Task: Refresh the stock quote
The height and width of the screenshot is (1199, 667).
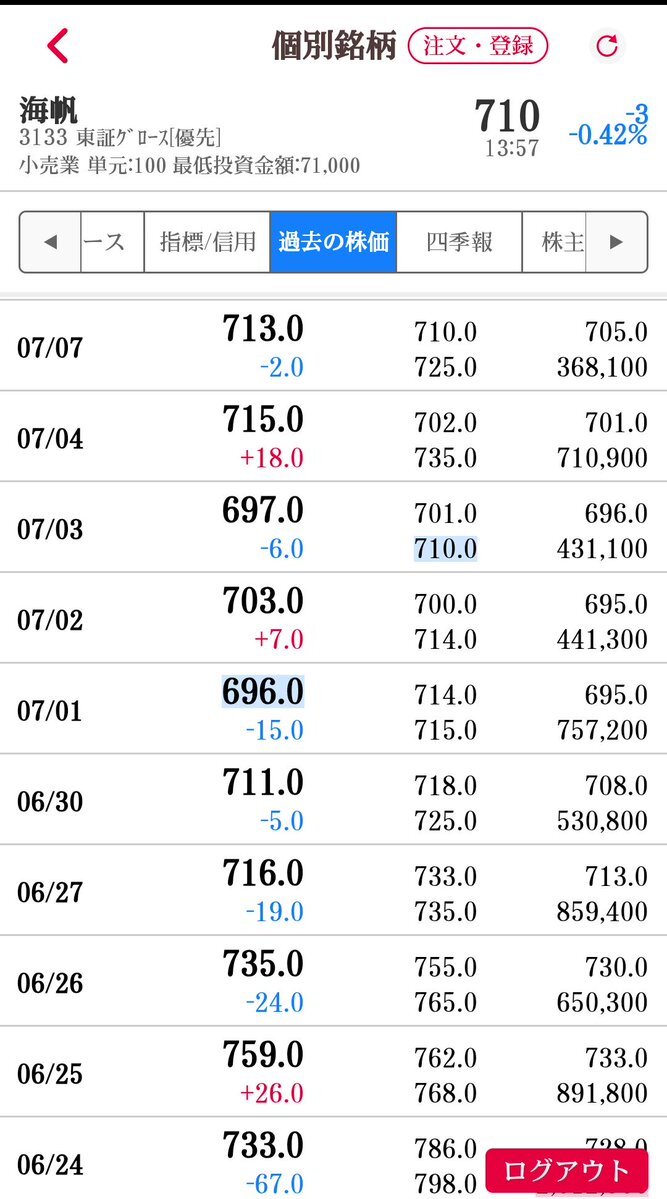Action: pos(607,46)
